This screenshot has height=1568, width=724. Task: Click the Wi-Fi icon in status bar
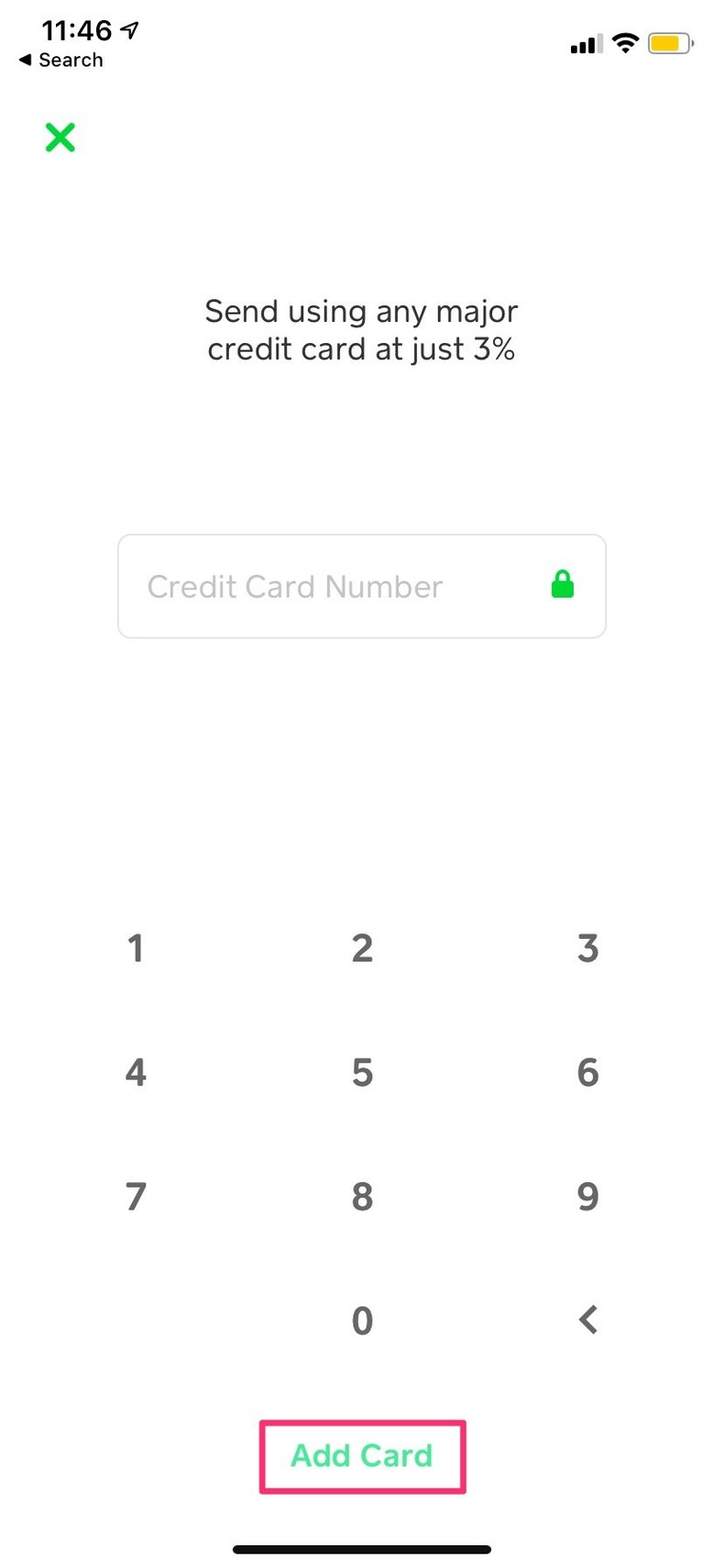point(624,42)
